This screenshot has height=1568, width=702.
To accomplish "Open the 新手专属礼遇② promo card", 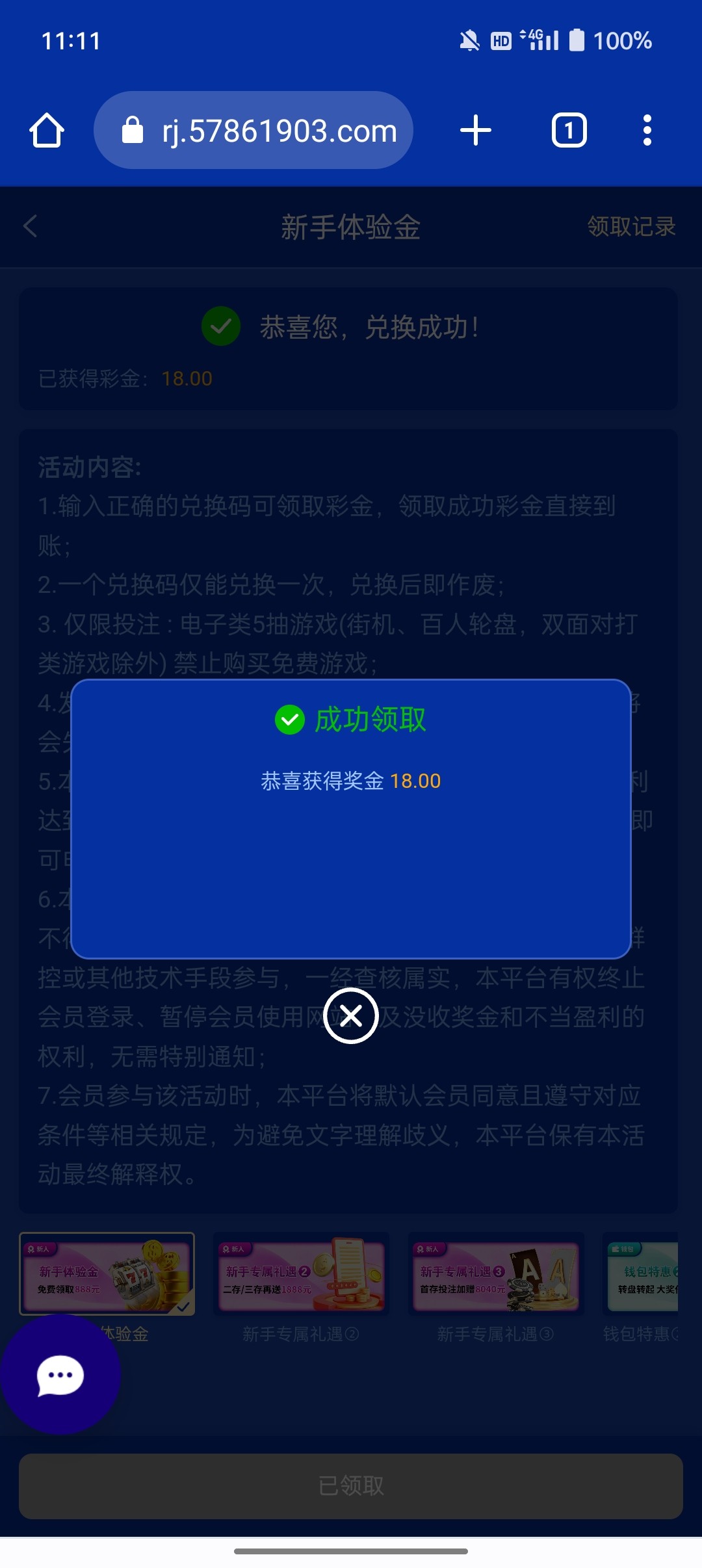I will click(302, 1274).
